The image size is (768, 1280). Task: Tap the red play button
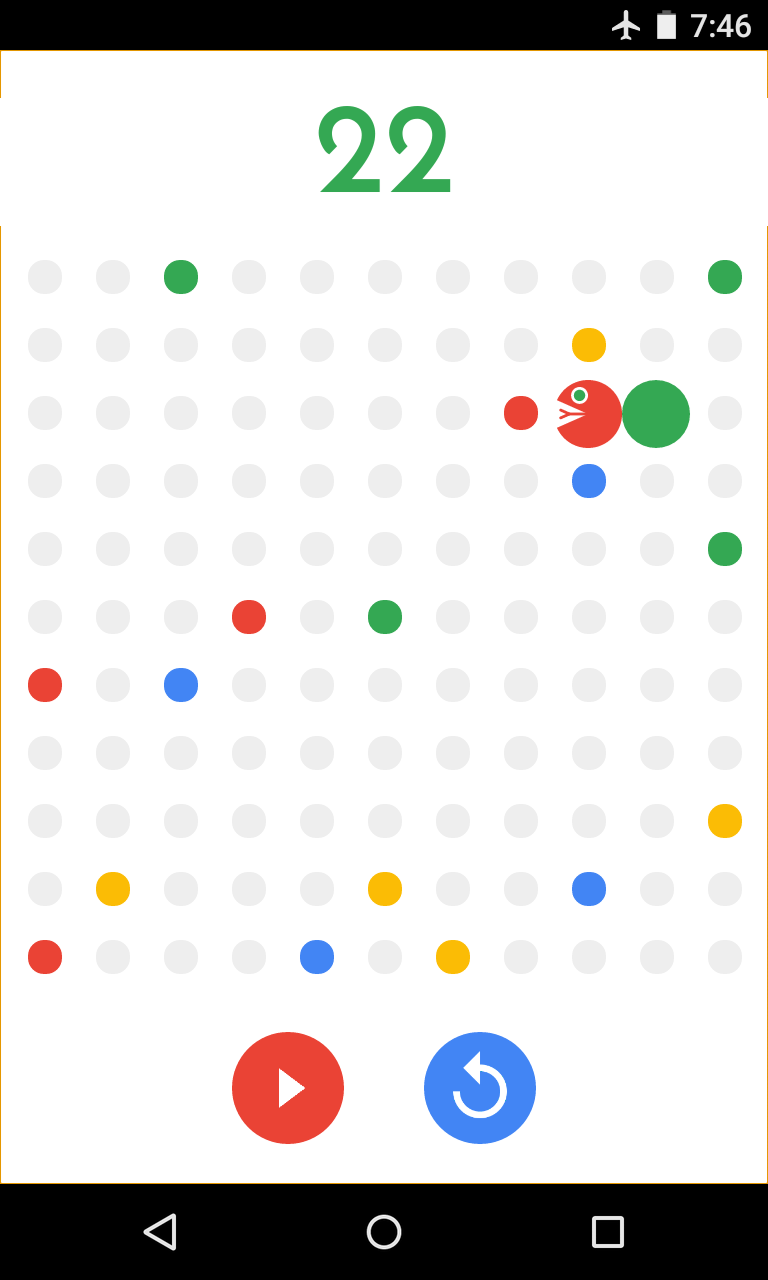(288, 1088)
